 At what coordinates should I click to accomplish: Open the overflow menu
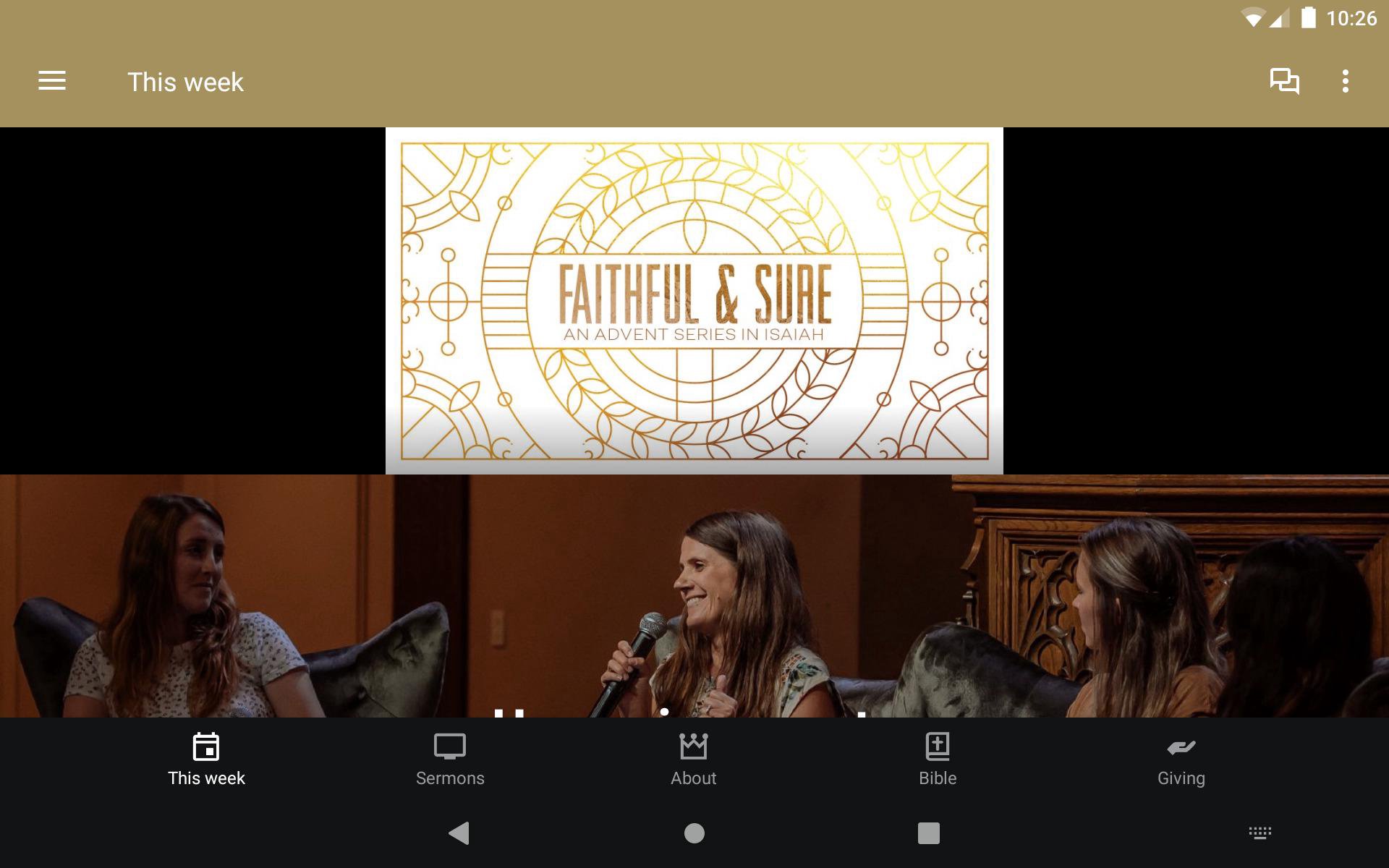click(x=1345, y=81)
